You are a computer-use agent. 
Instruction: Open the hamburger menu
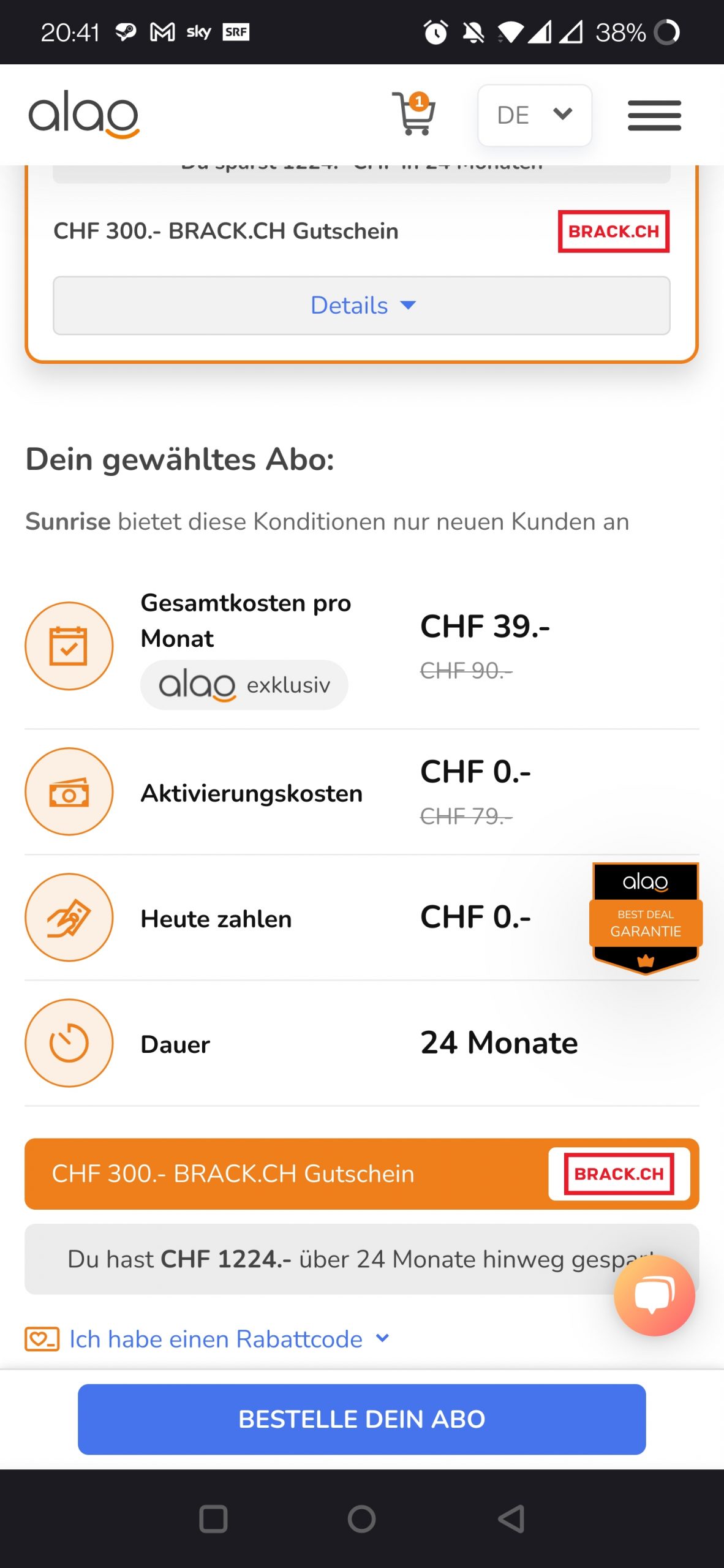click(x=654, y=115)
